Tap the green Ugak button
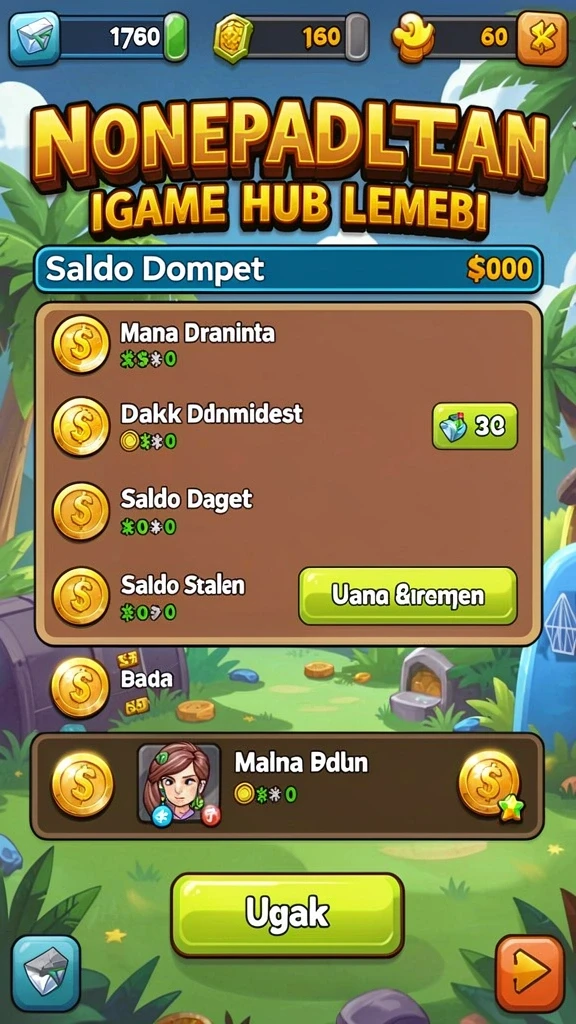The width and height of the screenshot is (576, 1024). coord(287,914)
